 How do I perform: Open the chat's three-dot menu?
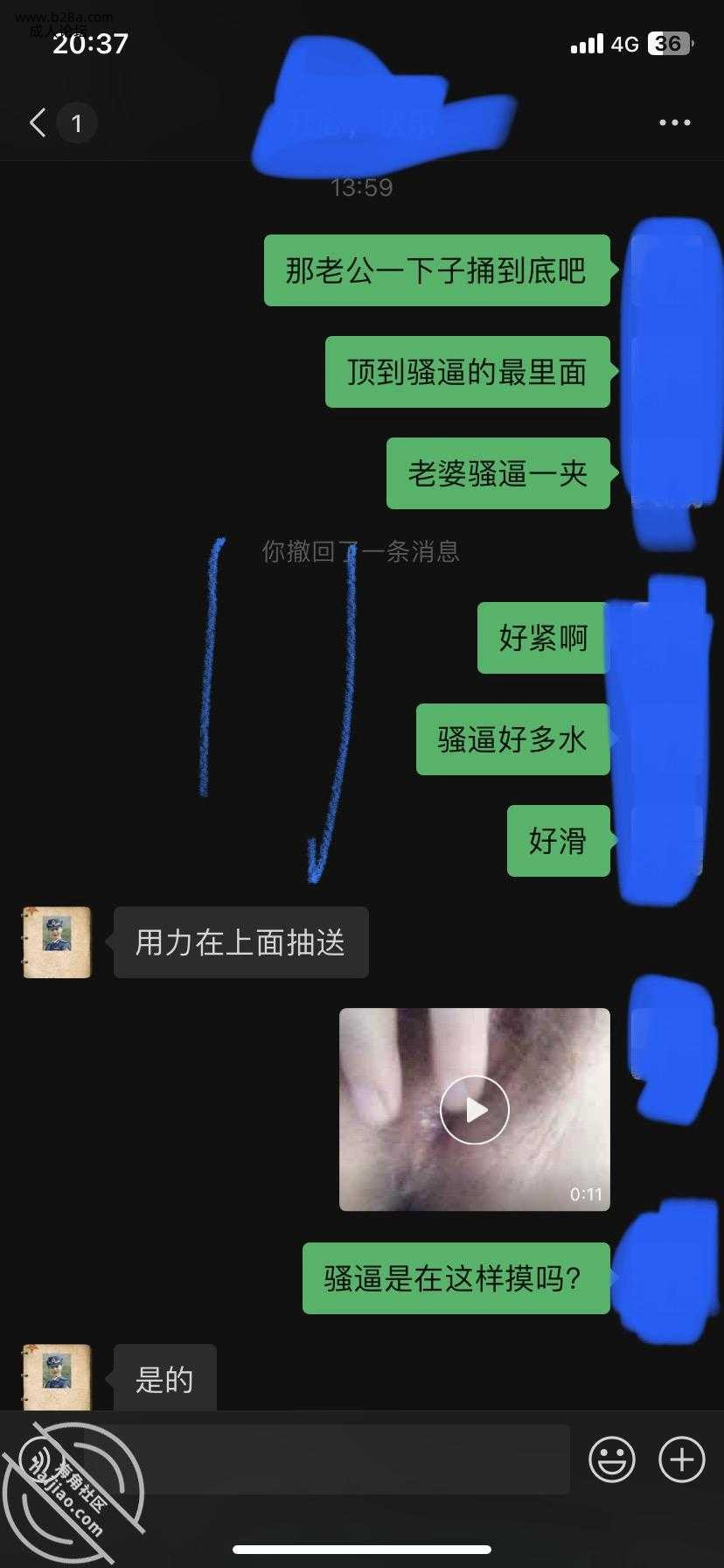pyautogui.click(x=674, y=123)
